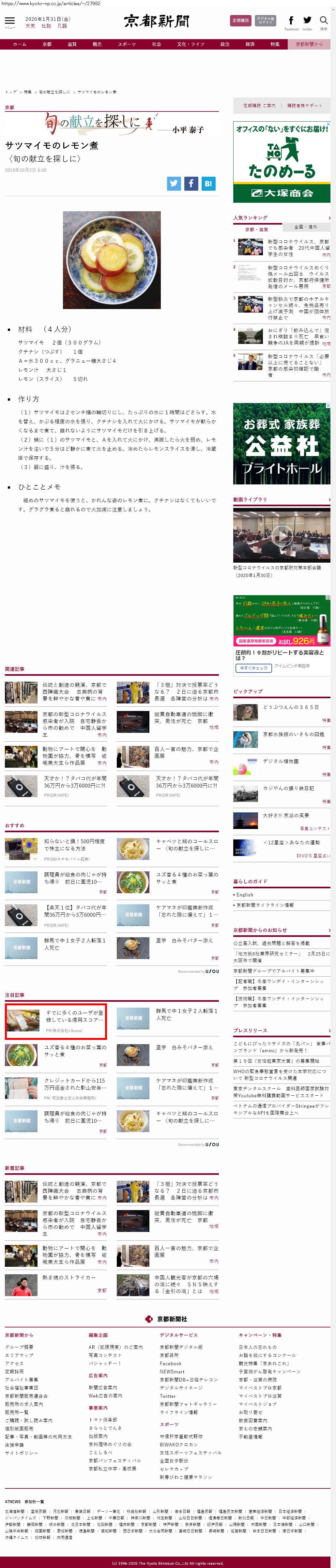Tap the 定期購読 subscription button
The height and width of the screenshot is (1568, 336).
click(x=240, y=21)
